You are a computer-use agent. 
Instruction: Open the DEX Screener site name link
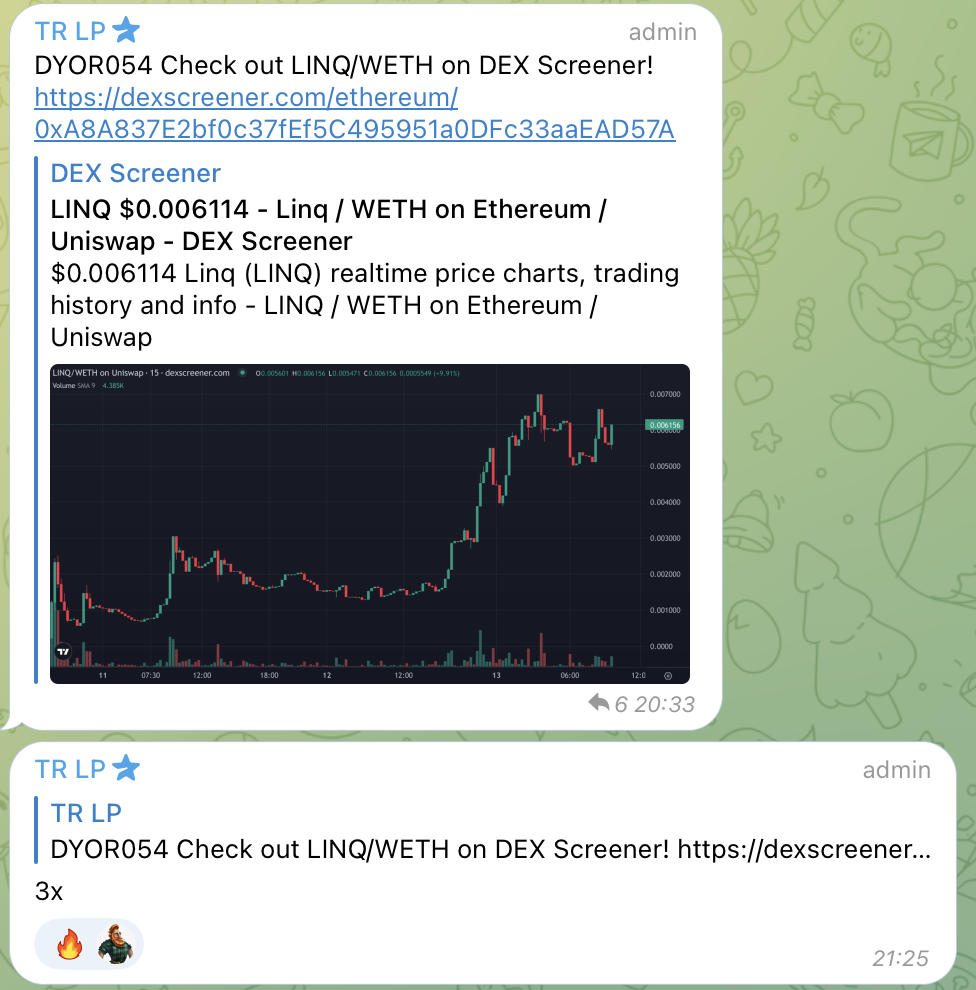135,173
